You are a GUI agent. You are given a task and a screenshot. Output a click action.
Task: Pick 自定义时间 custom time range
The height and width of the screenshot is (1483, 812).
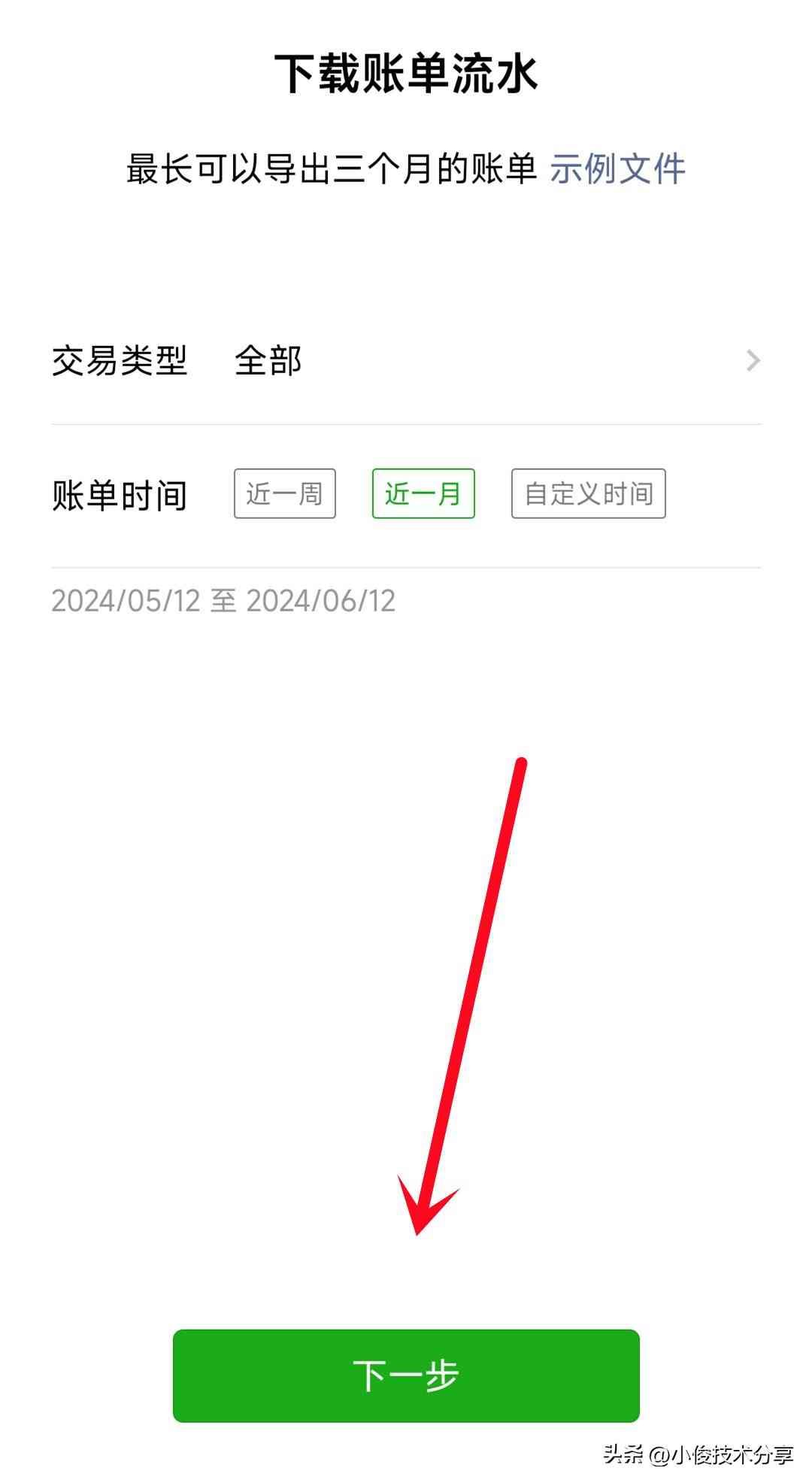click(588, 494)
